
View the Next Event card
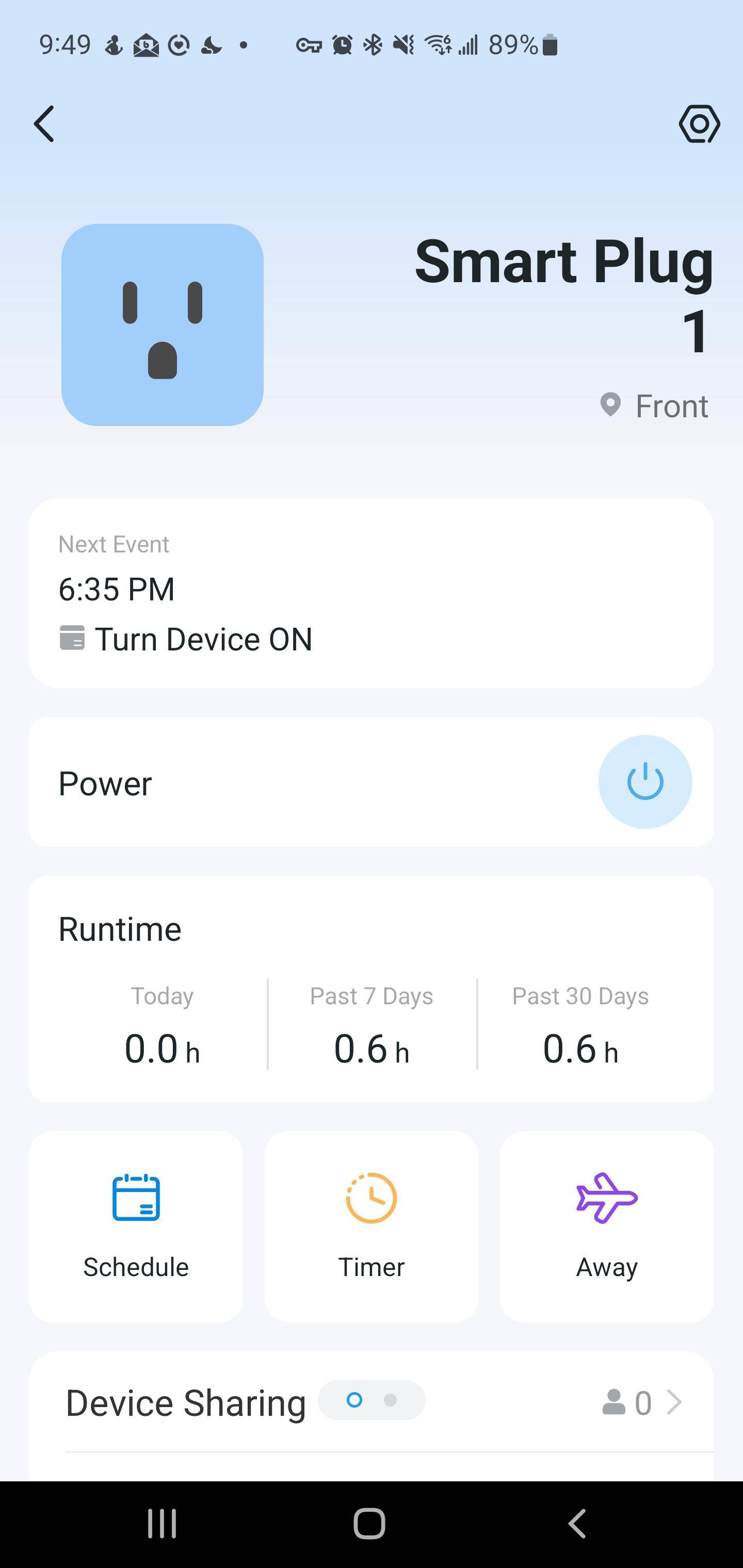tap(371, 593)
